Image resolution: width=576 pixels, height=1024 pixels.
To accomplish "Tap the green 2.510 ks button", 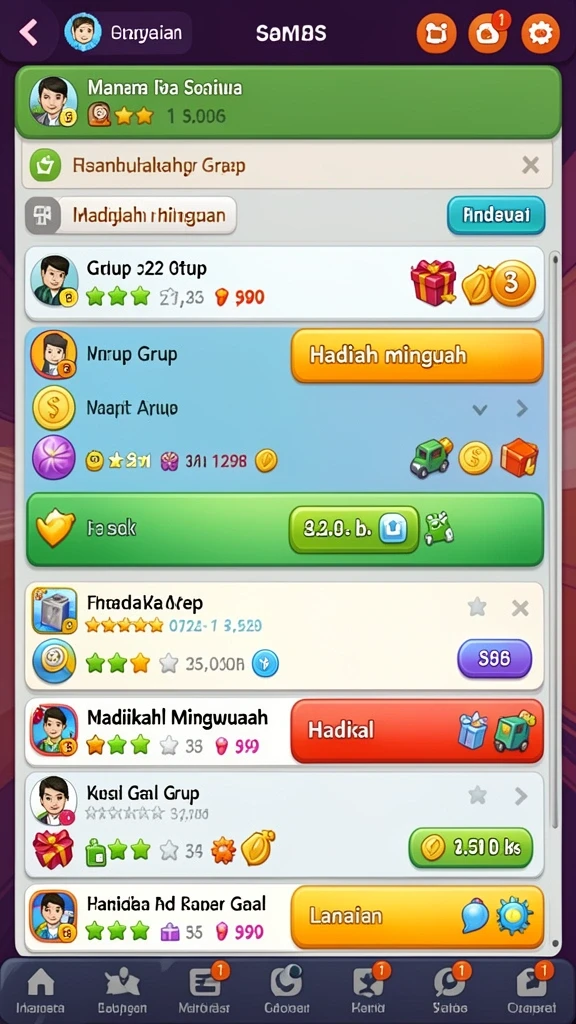I will (471, 848).
